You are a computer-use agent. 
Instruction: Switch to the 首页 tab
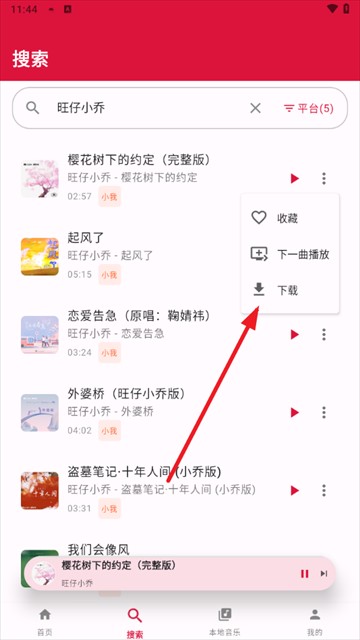click(45, 622)
